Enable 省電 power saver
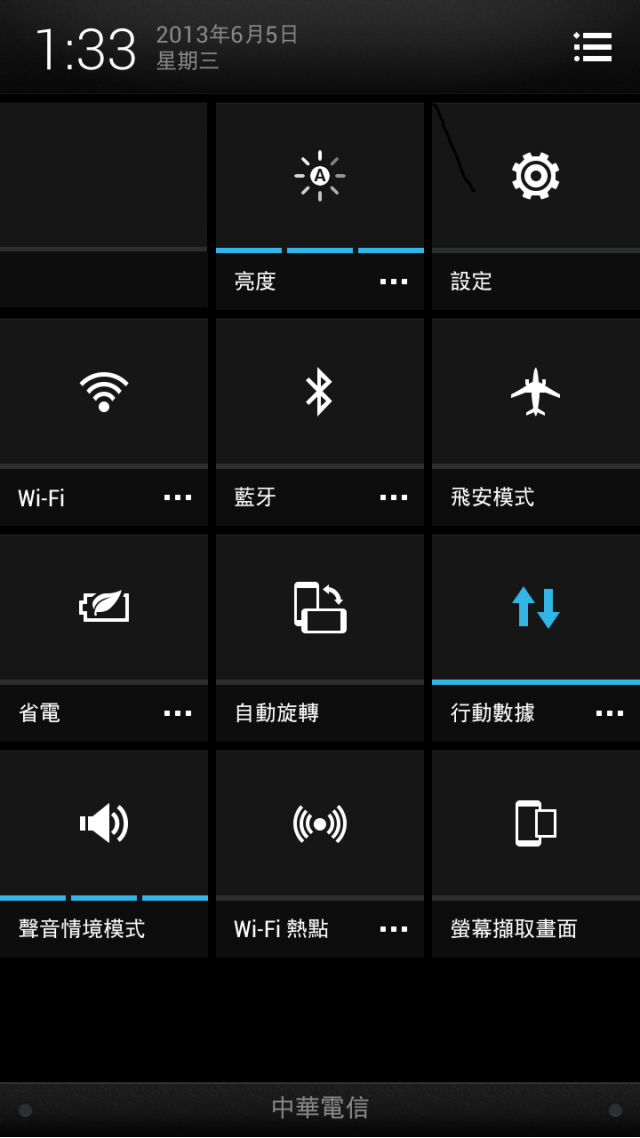Image resolution: width=640 pixels, height=1138 pixels. [104, 607]
